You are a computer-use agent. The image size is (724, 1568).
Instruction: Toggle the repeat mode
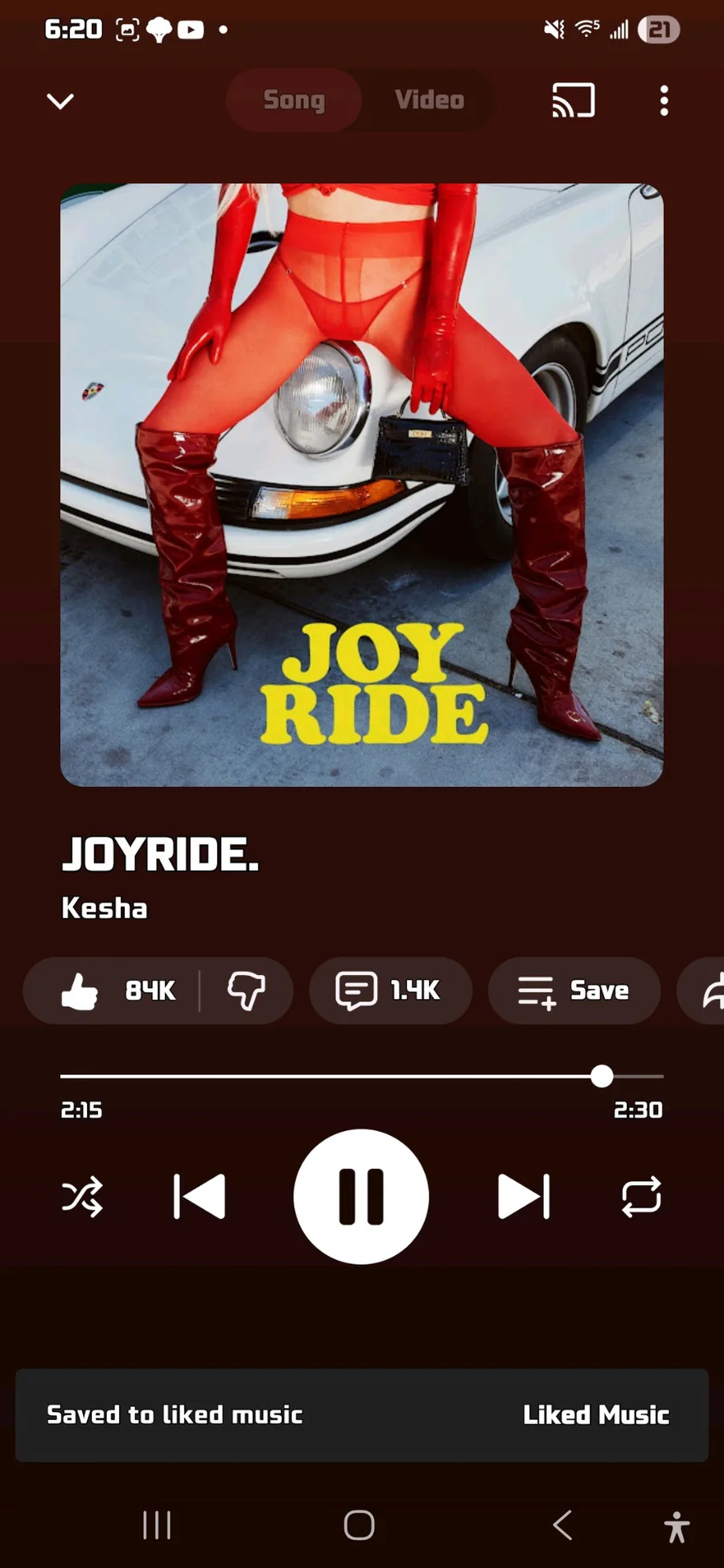pos(641,1196)
